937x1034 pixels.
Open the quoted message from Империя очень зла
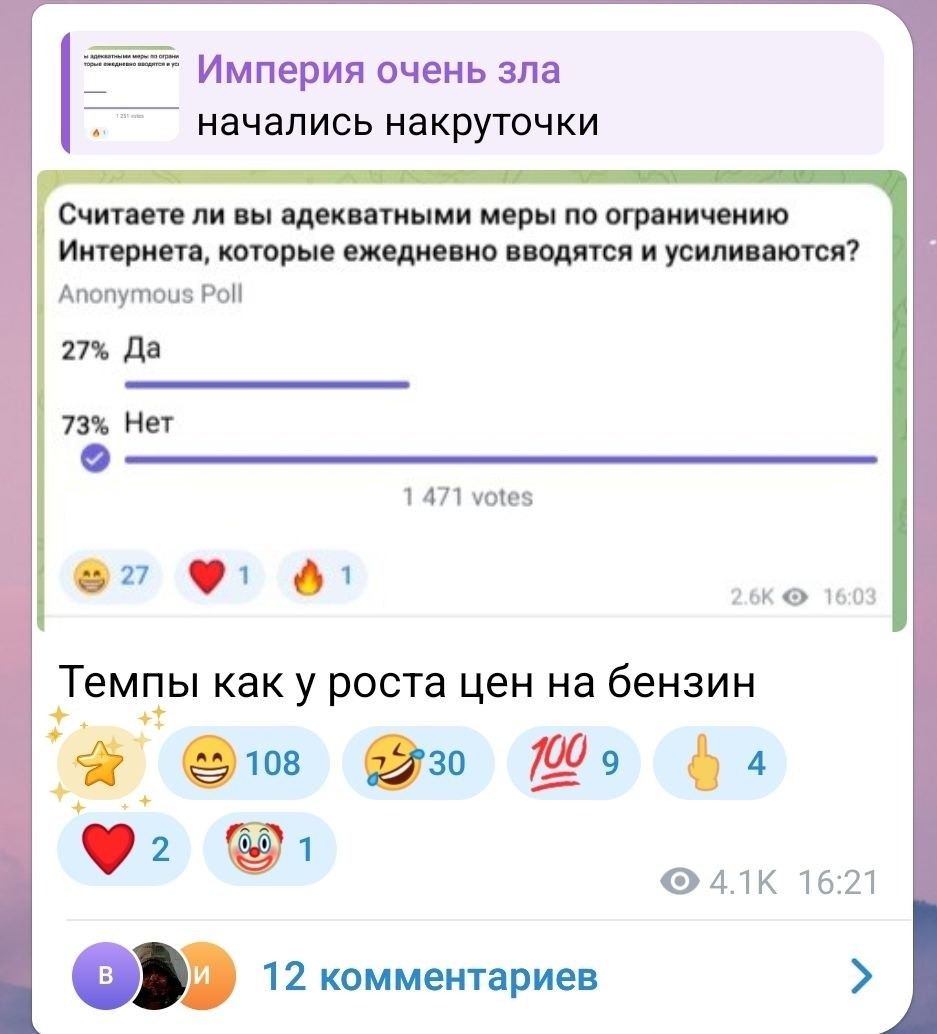click(470, 94)
